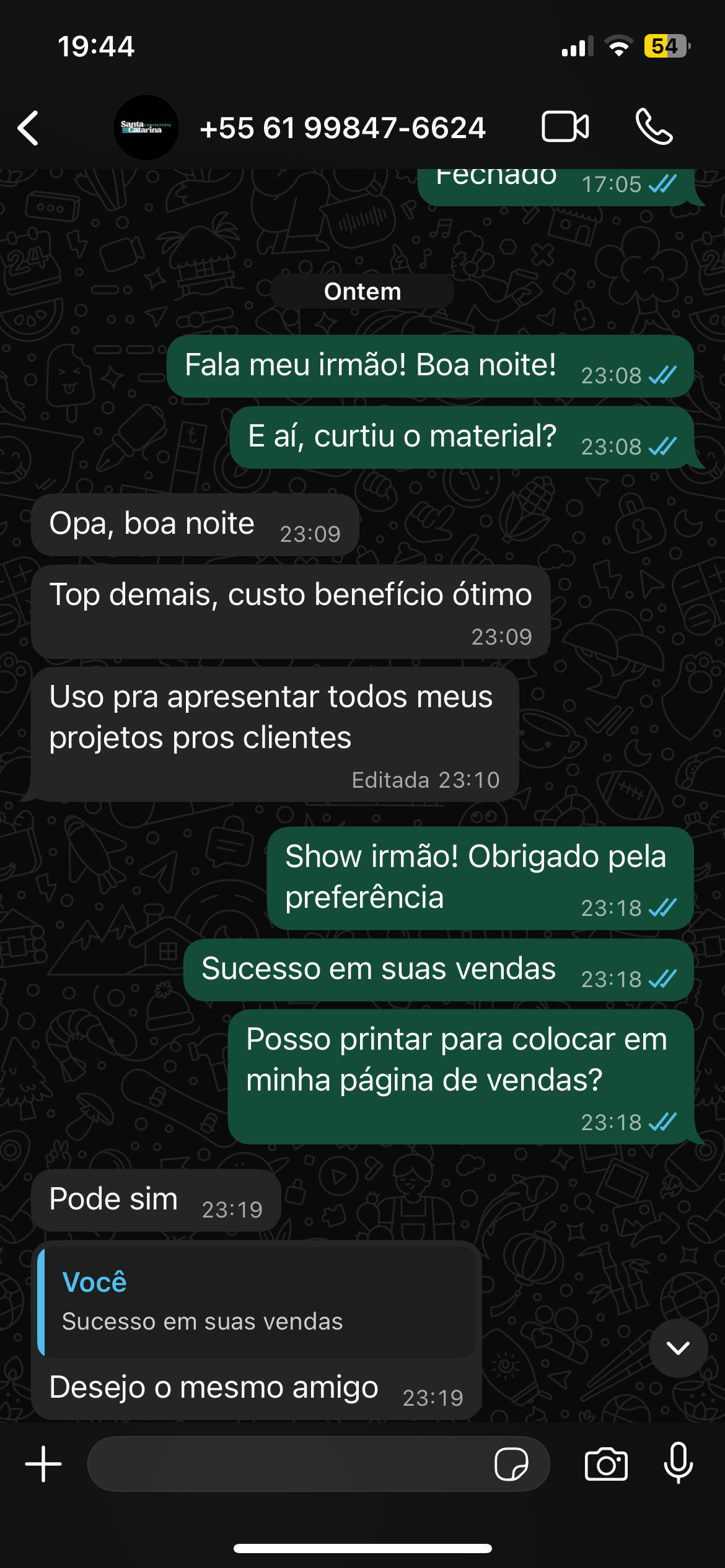
Task: Jump to the latest messages with the down arrow
Action: (x=678, y=1348)
